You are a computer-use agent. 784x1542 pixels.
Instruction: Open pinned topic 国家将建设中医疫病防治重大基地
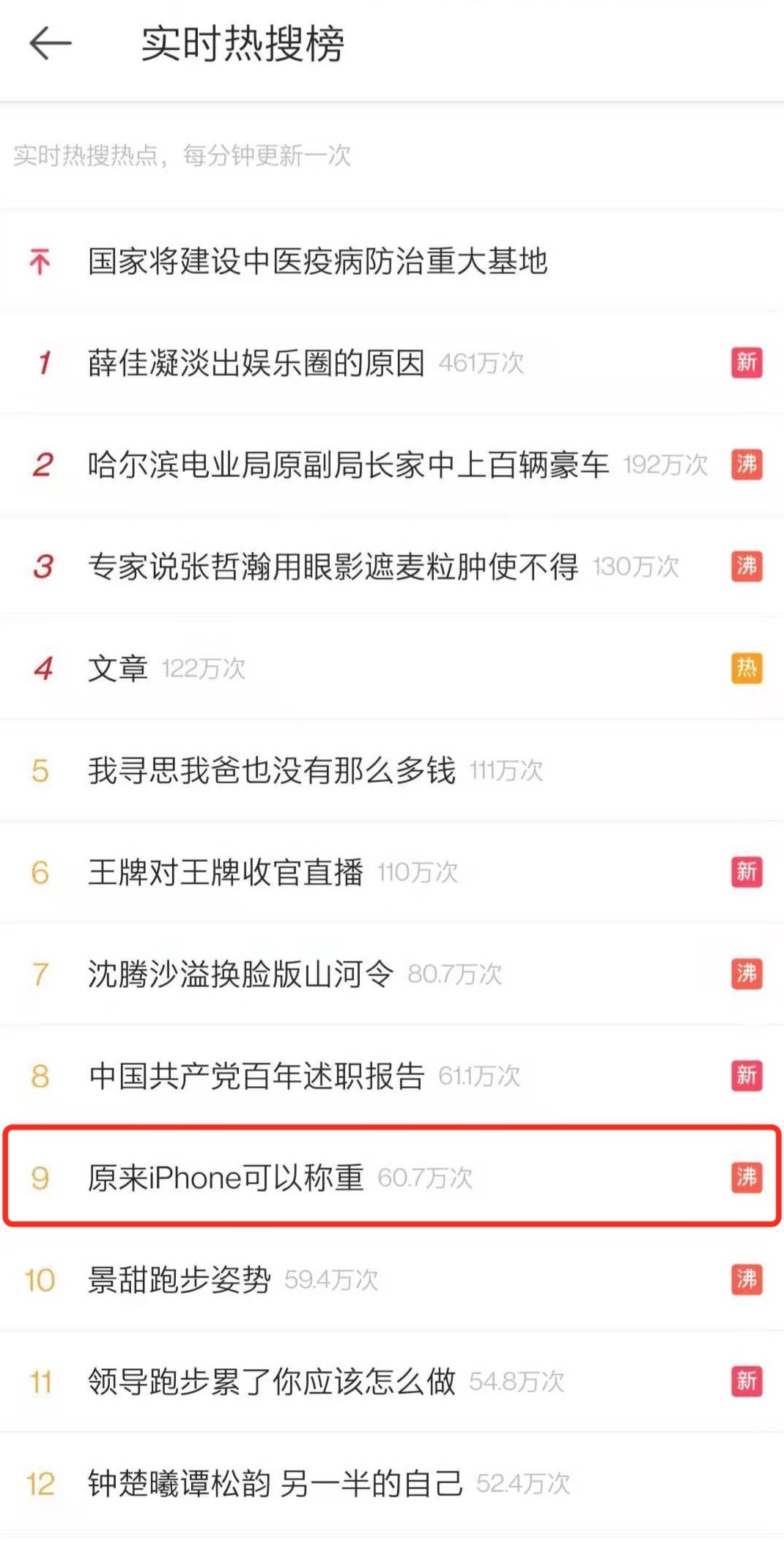tap(317, 262)
